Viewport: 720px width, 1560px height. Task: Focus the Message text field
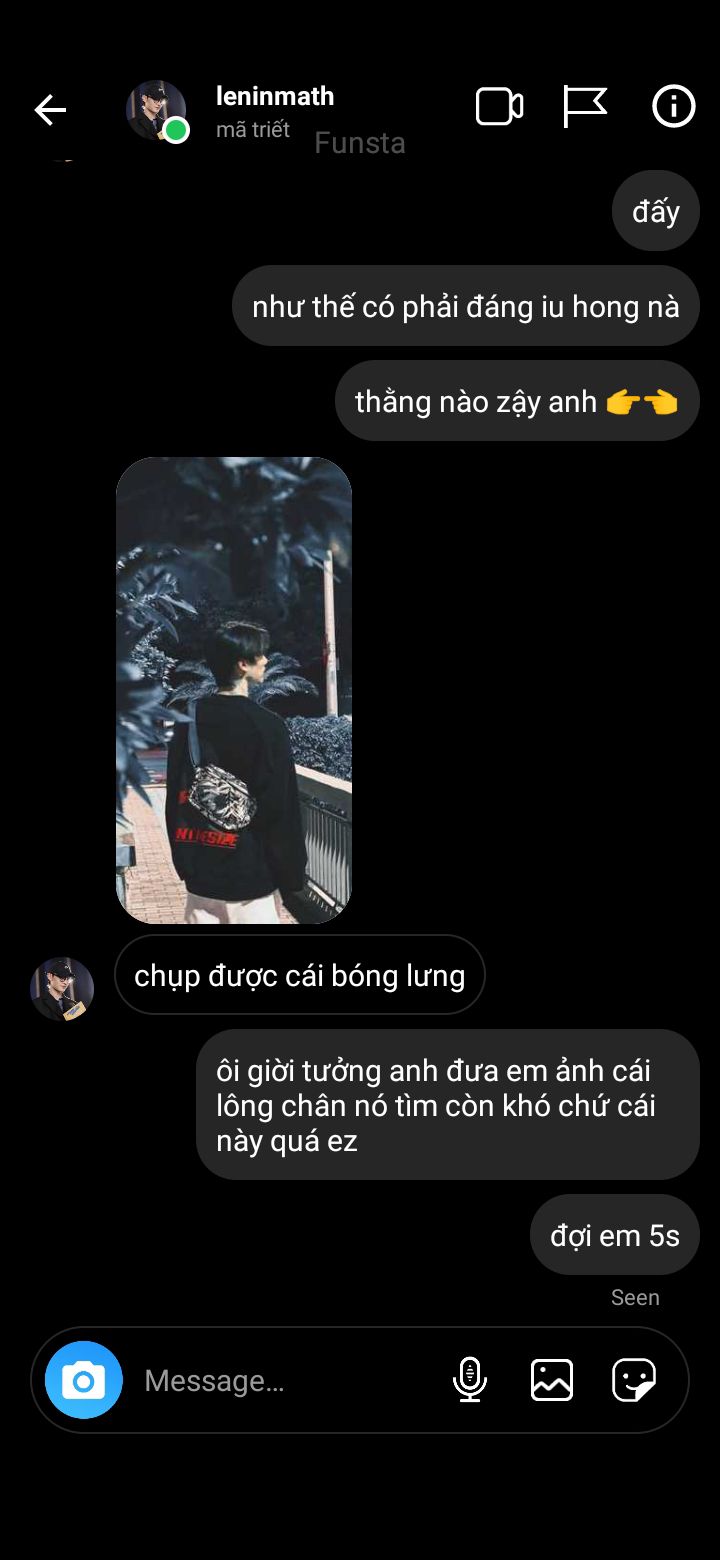click(x=280, y=1381)
